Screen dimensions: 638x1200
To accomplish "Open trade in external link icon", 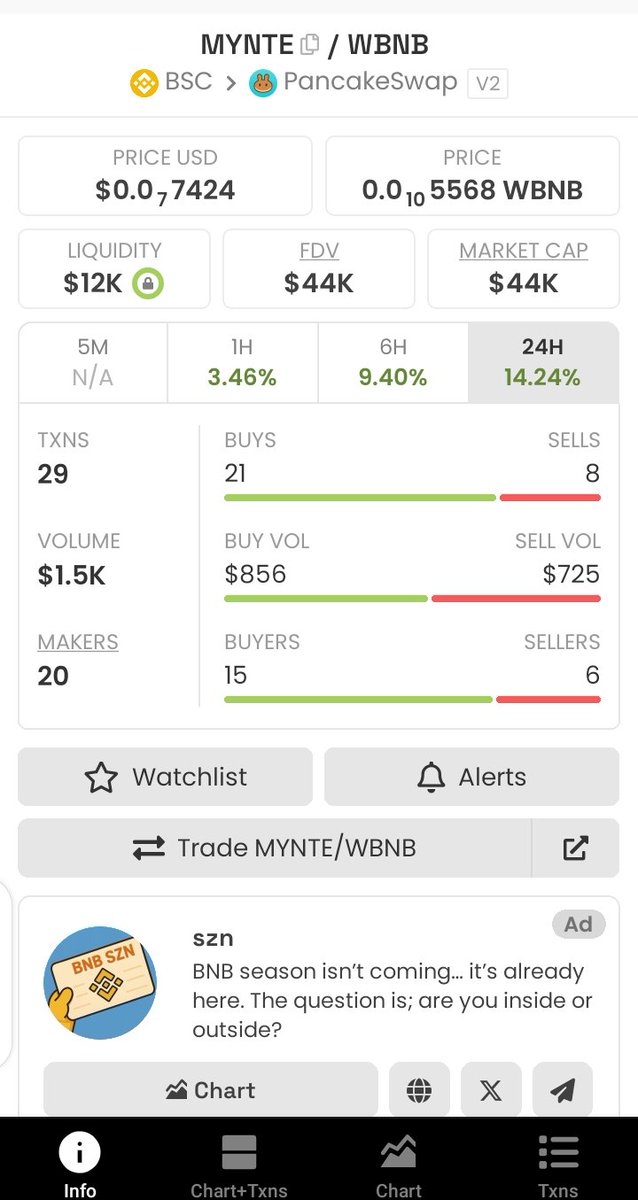I will point(575,848).
